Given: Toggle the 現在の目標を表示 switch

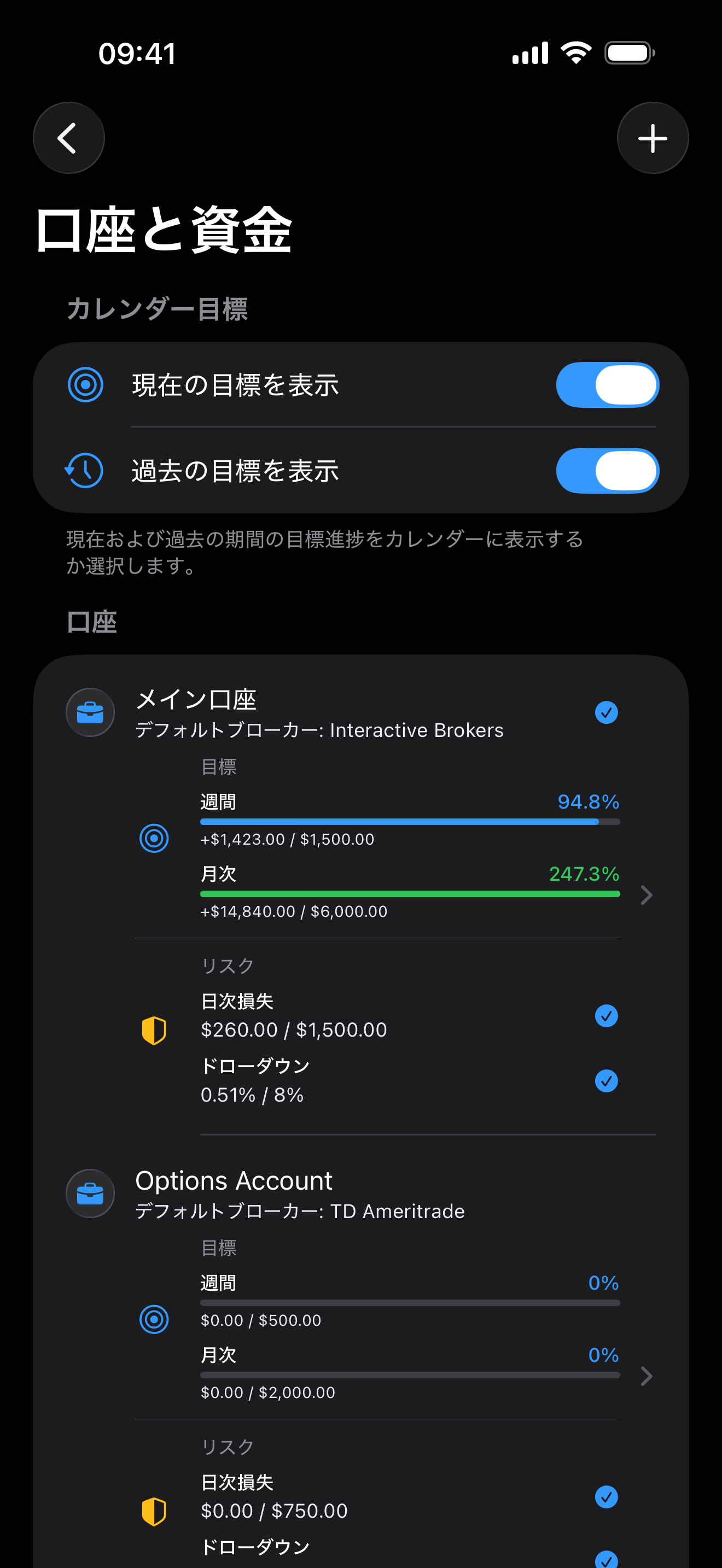Looking at the screenshot, I should point(608,385).
